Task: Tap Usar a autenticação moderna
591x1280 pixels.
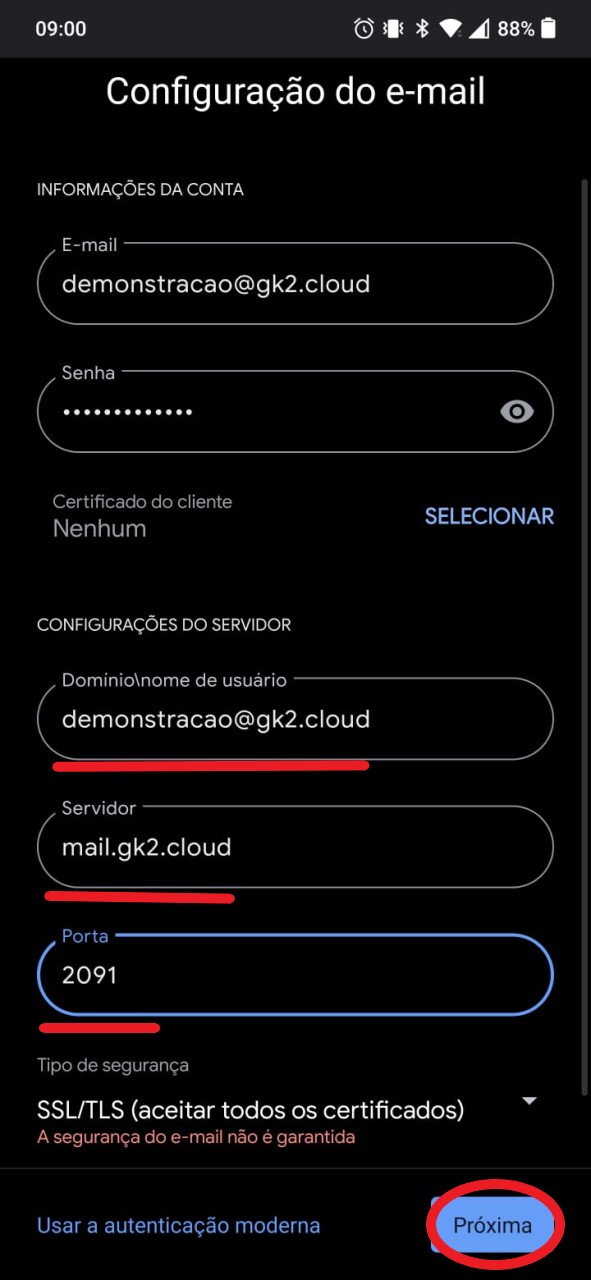Action: click(x=178, y=1225)
